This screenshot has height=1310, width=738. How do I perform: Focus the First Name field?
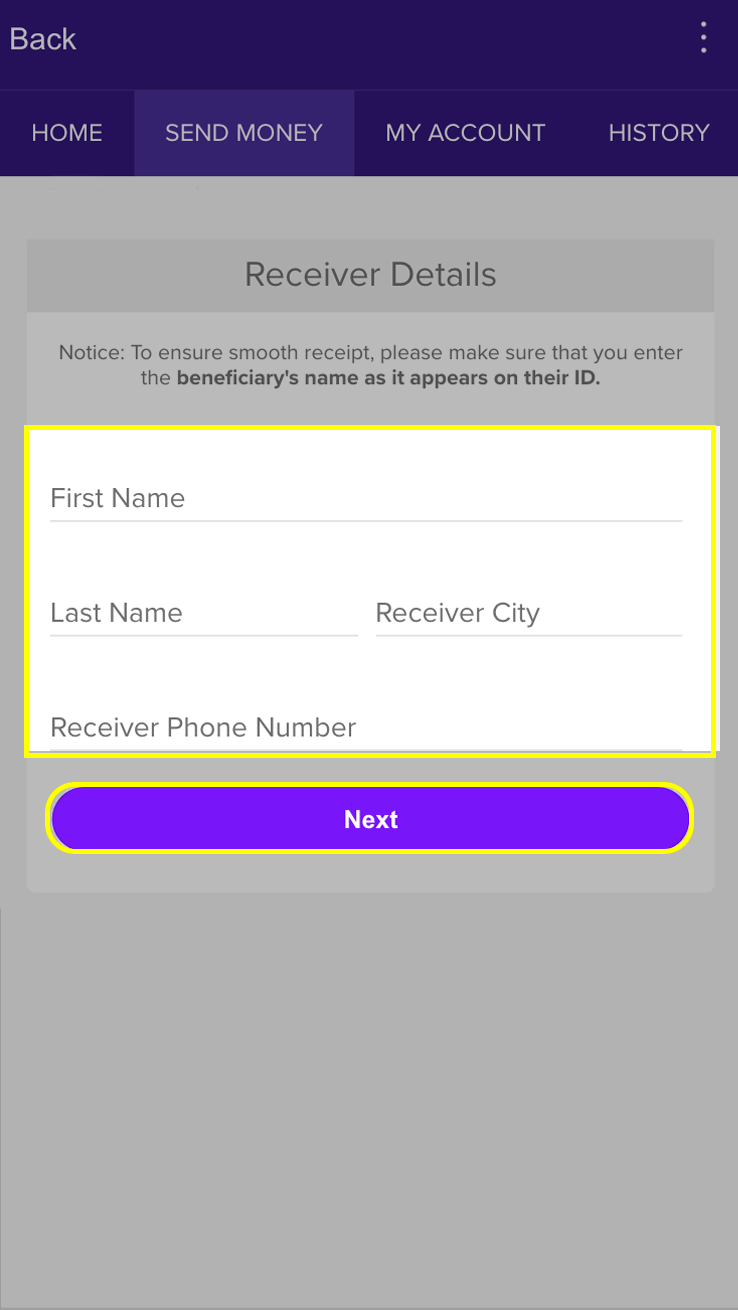click(365, 498)
